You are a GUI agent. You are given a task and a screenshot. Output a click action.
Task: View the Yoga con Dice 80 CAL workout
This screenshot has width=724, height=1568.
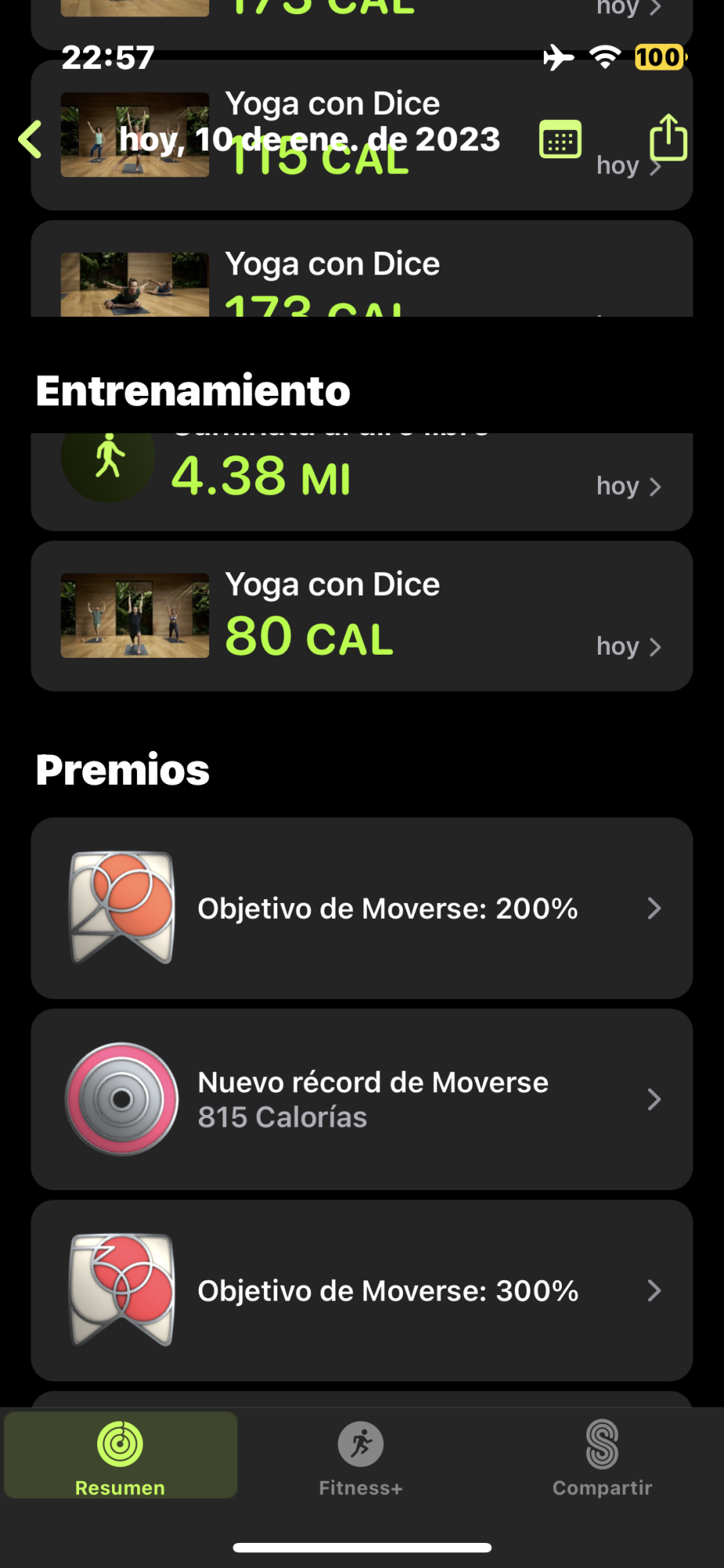point(361,616)
